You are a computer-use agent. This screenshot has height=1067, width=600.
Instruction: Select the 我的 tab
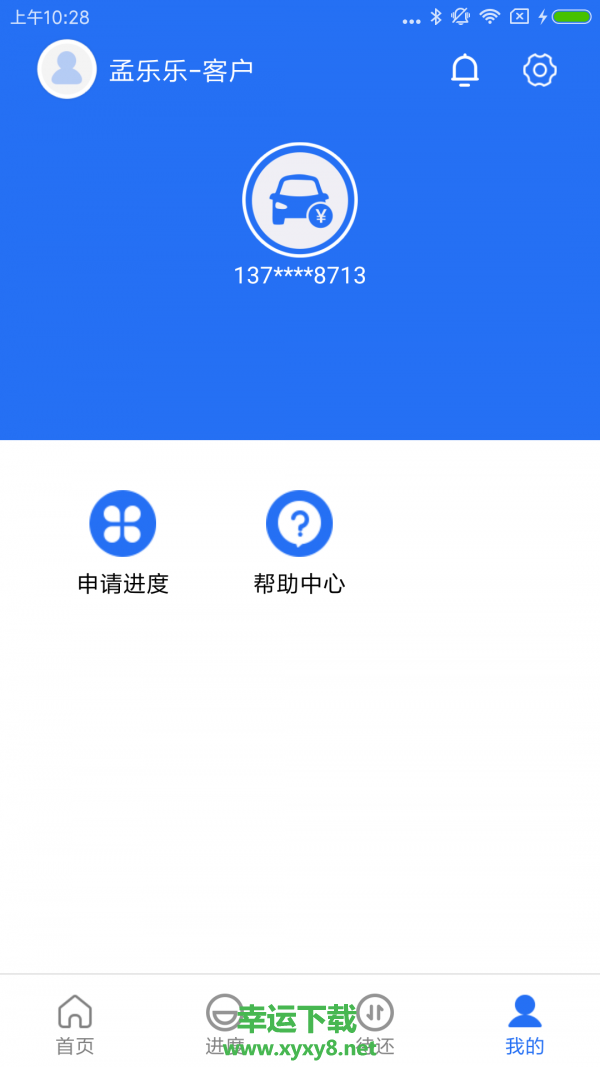tap(524, 1025)
